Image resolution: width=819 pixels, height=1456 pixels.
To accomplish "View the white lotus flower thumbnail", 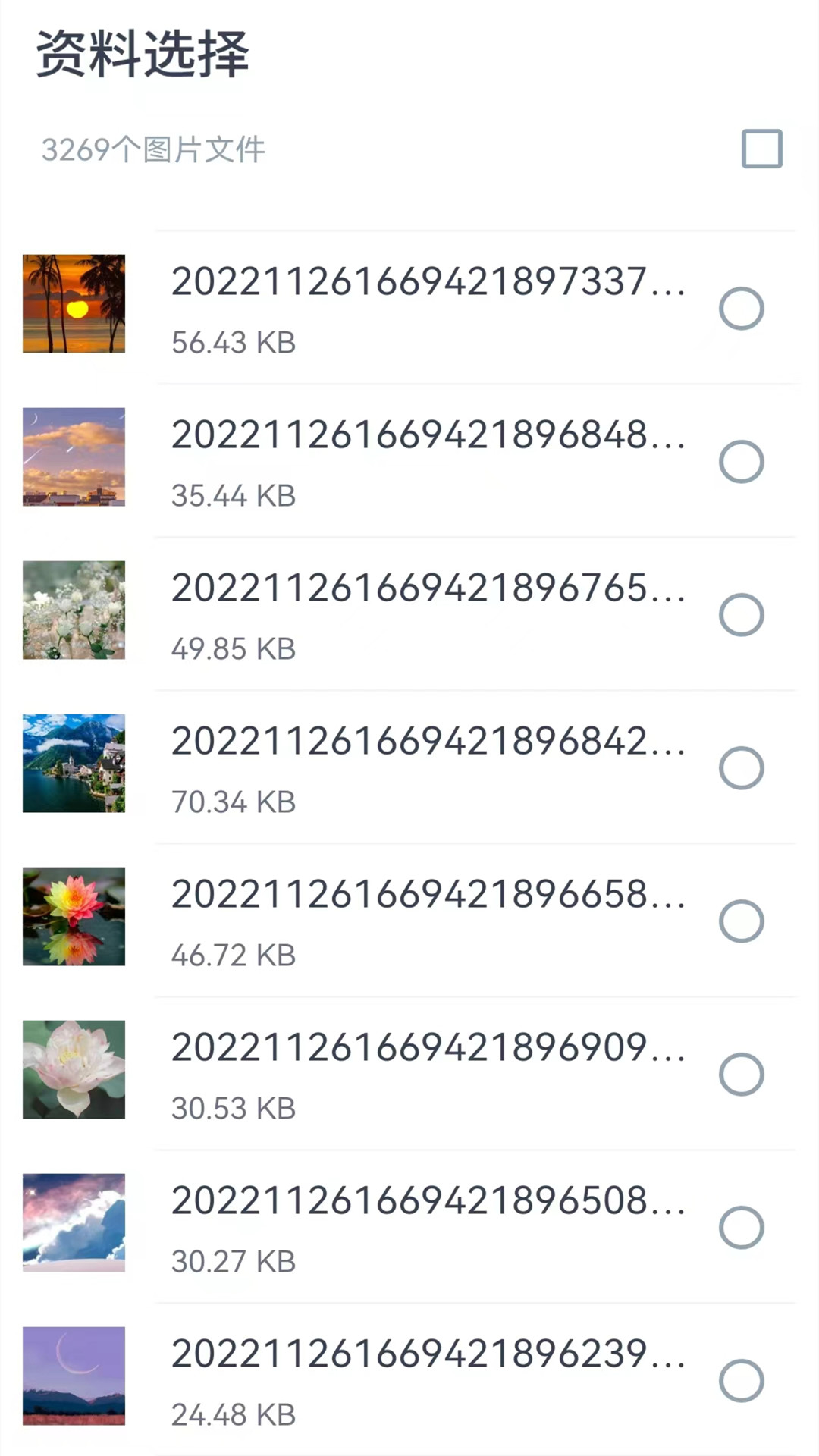I will [x=74, y=1069].
